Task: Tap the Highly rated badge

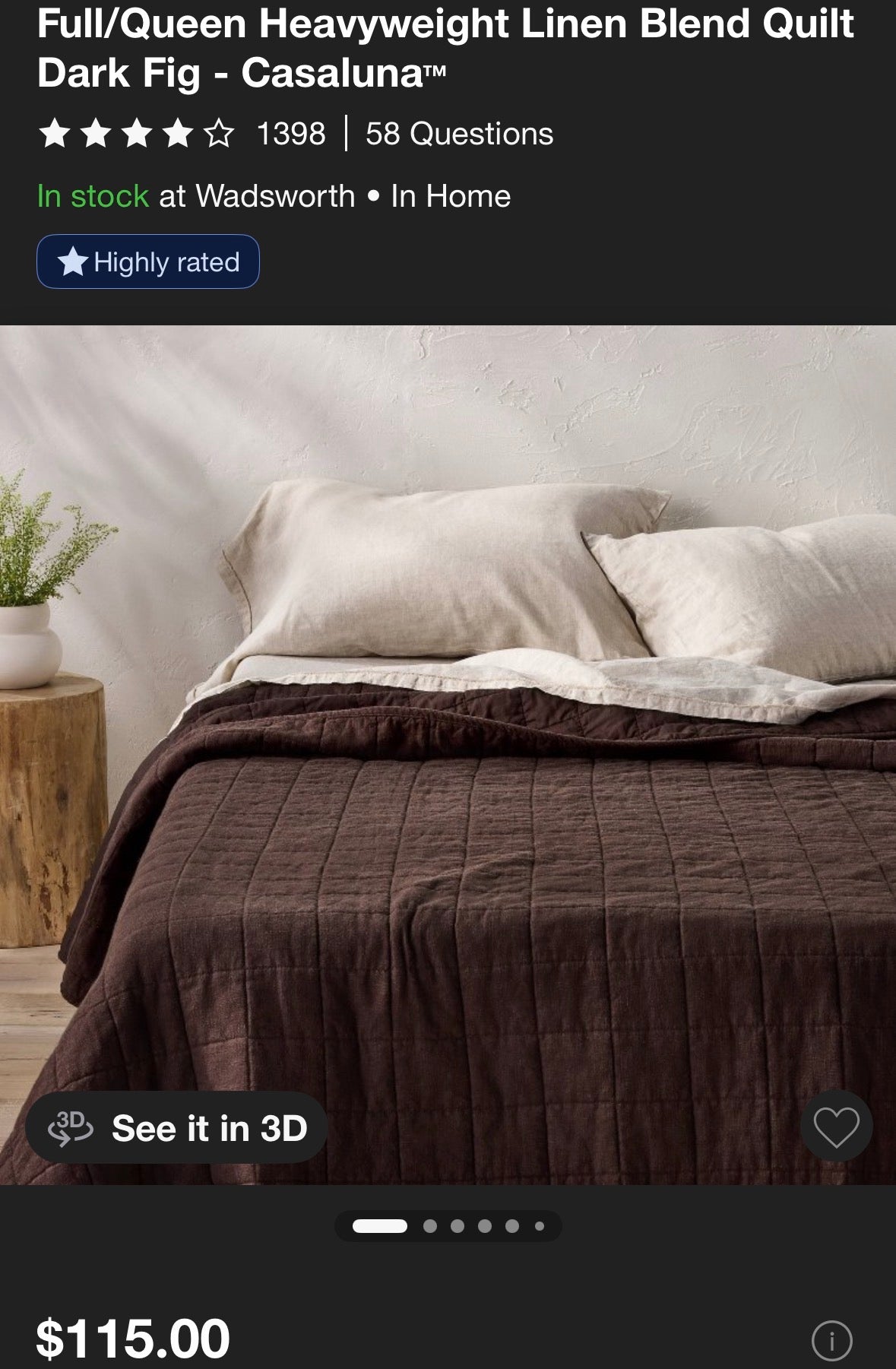Action: click(148, 261)
